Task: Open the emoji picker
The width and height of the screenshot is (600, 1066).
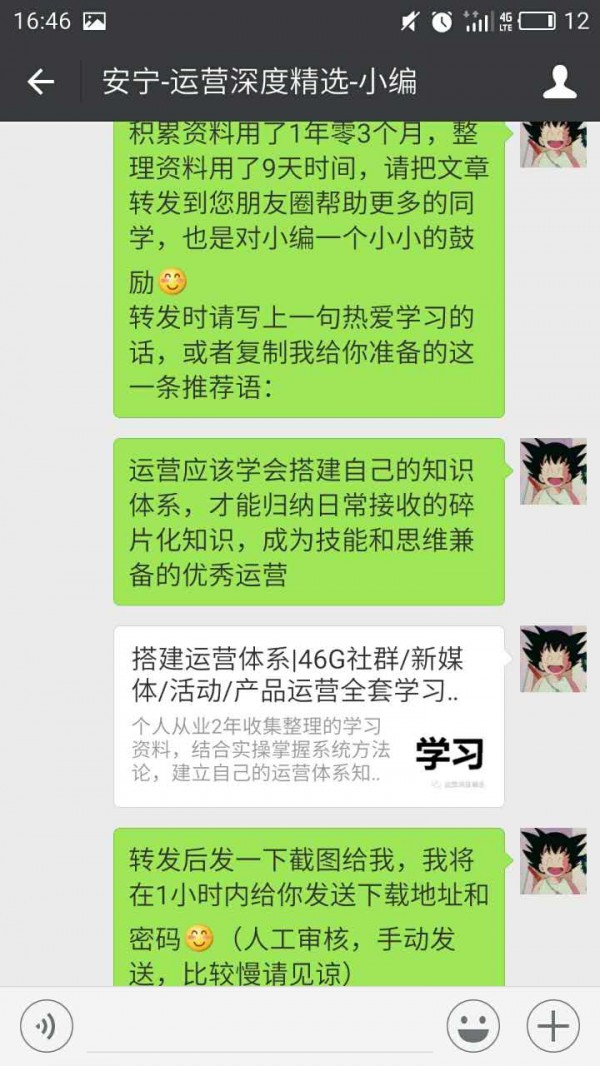Action: pyautogui.click(x=473, y=1025)
